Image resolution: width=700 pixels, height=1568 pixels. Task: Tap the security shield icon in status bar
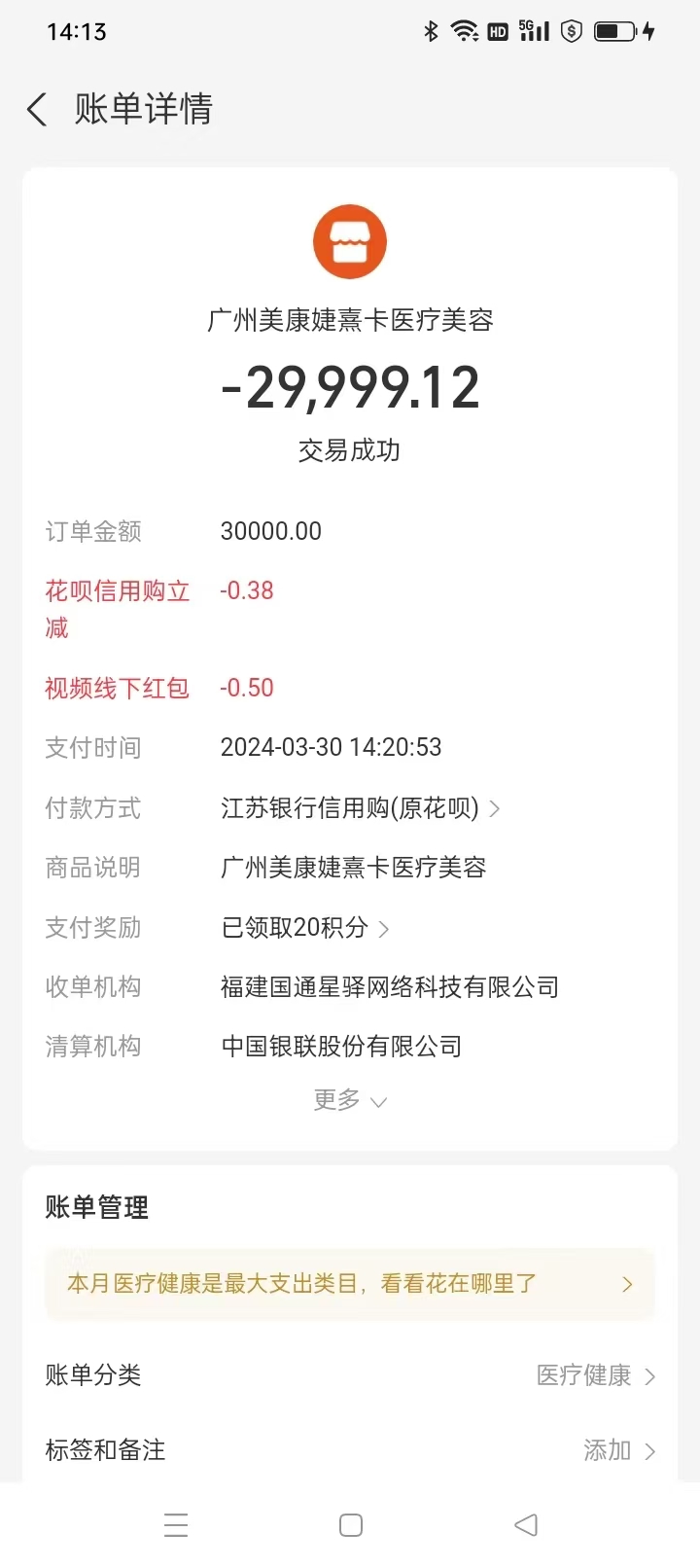(571, 30)
